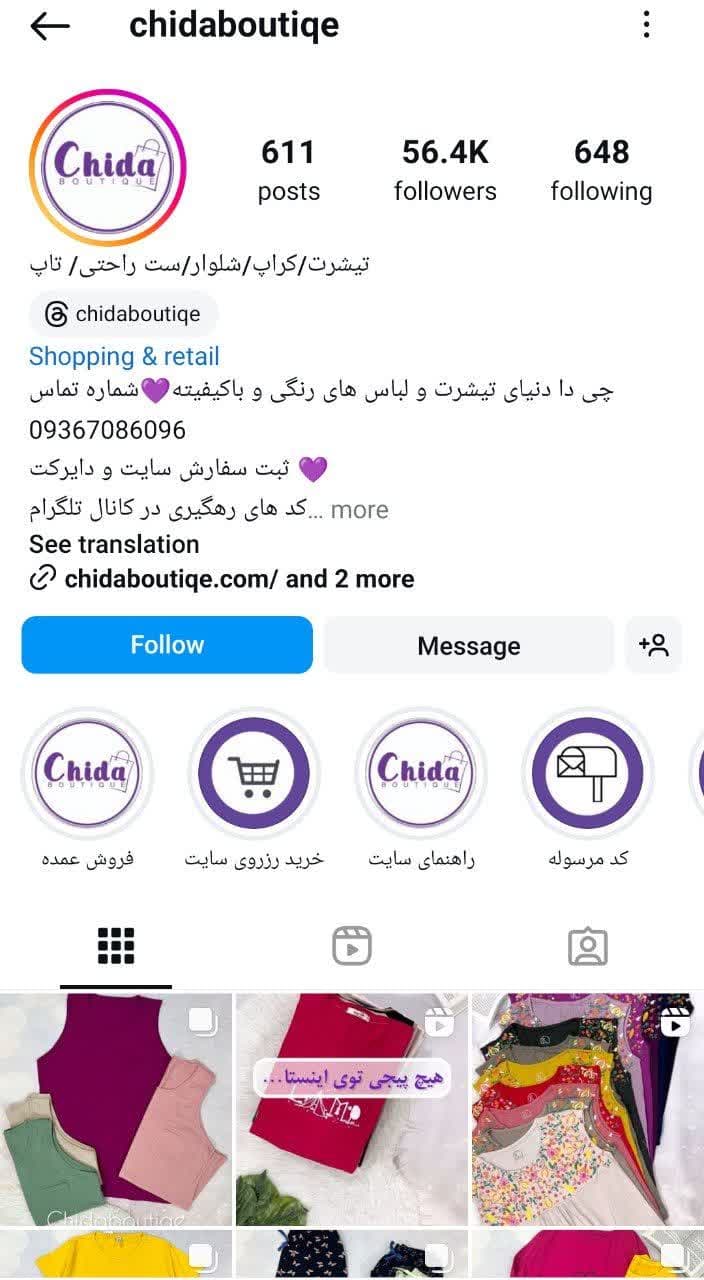Switch to the Reels tab
The width and height of the screenshot is (704, 1280).
[352, 945]
